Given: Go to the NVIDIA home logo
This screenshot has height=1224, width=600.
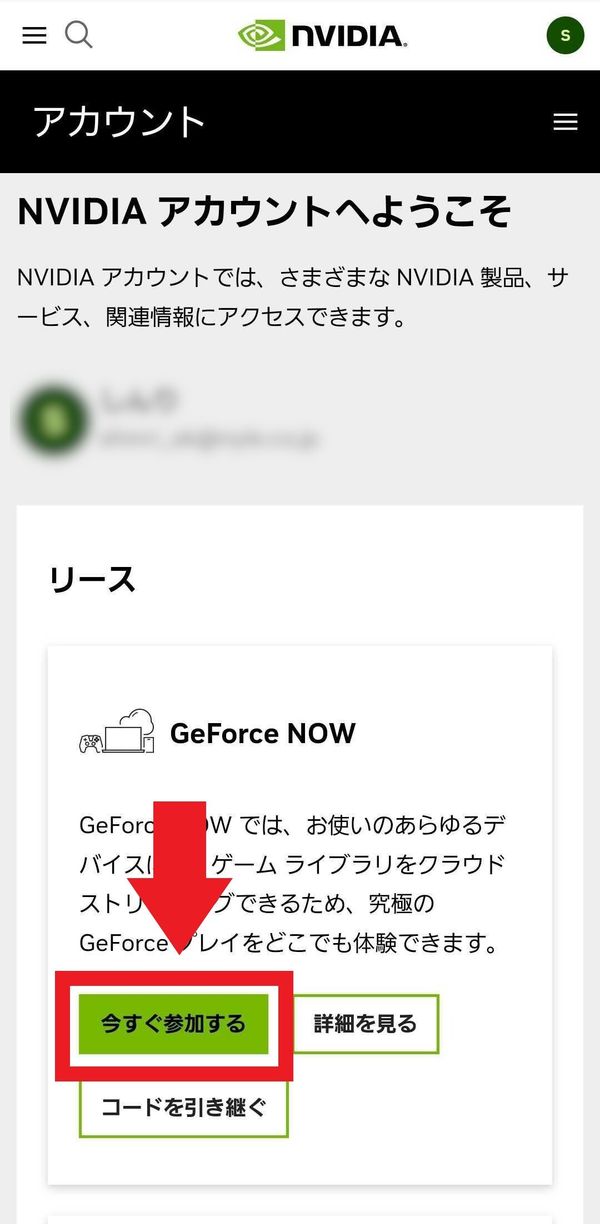Looking at the screenshot, I should pyautogui.click(x=322, y=37).
